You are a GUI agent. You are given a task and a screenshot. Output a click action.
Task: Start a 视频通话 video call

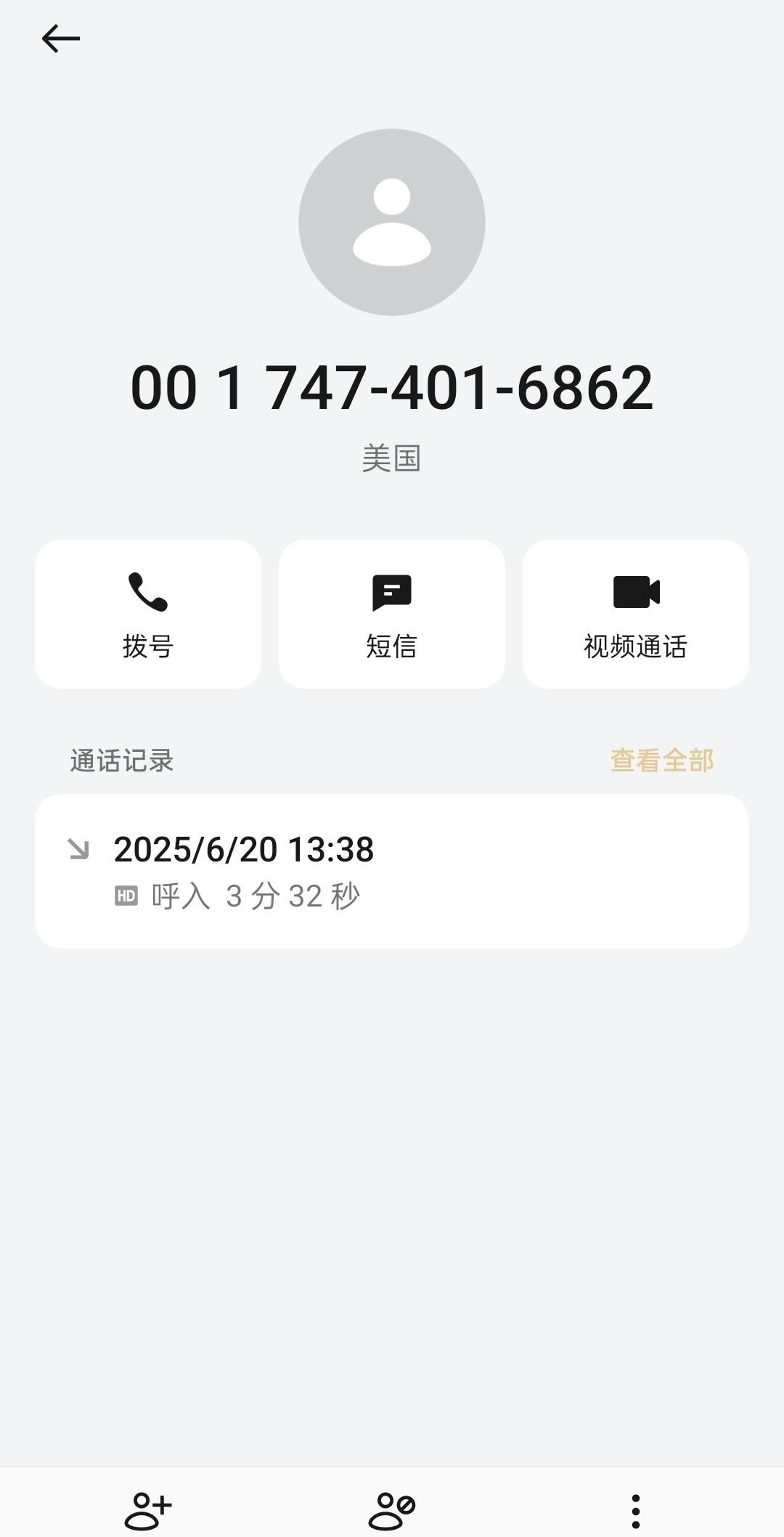(x=636, y=614)
